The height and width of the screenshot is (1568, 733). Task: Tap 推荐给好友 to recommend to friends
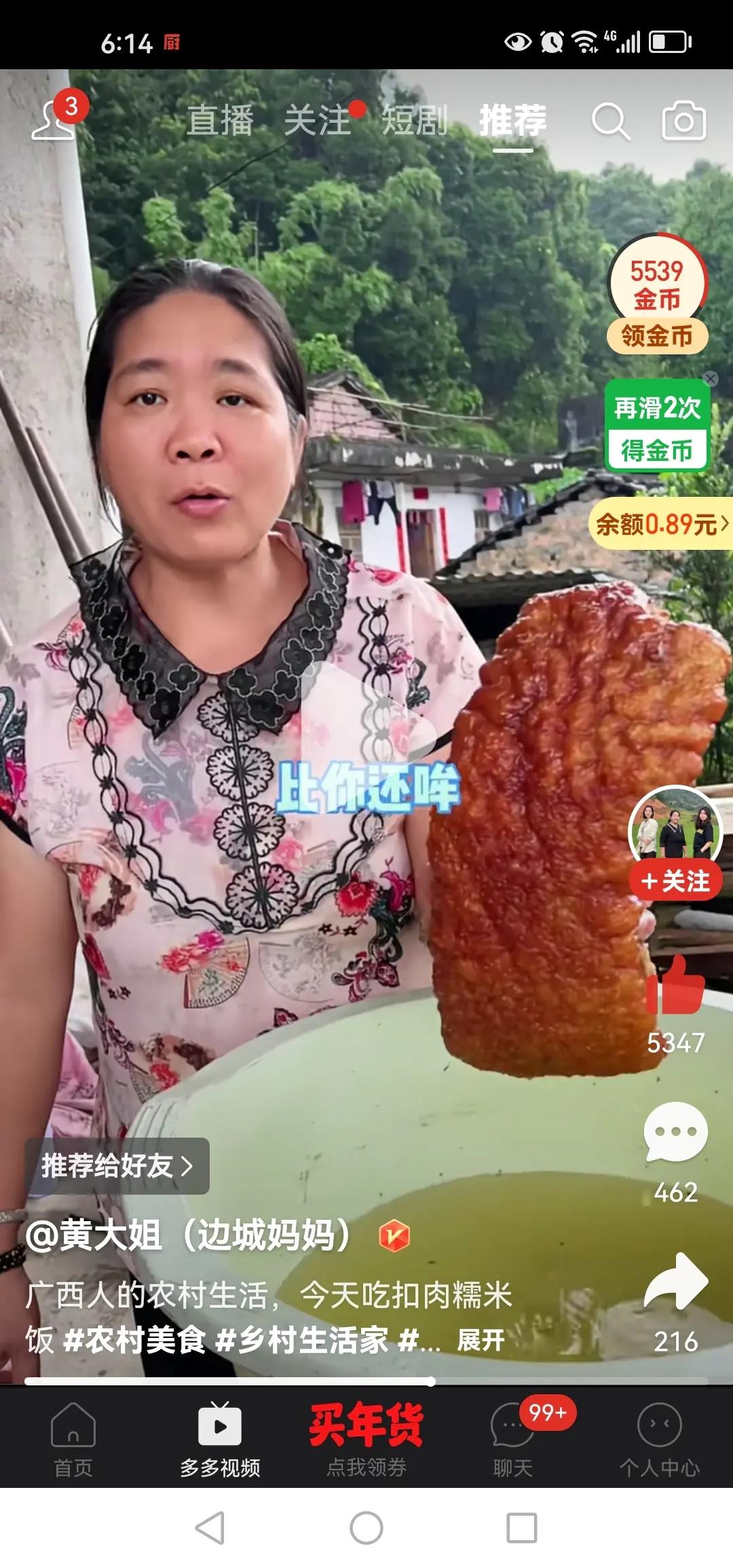point(117,1166)
